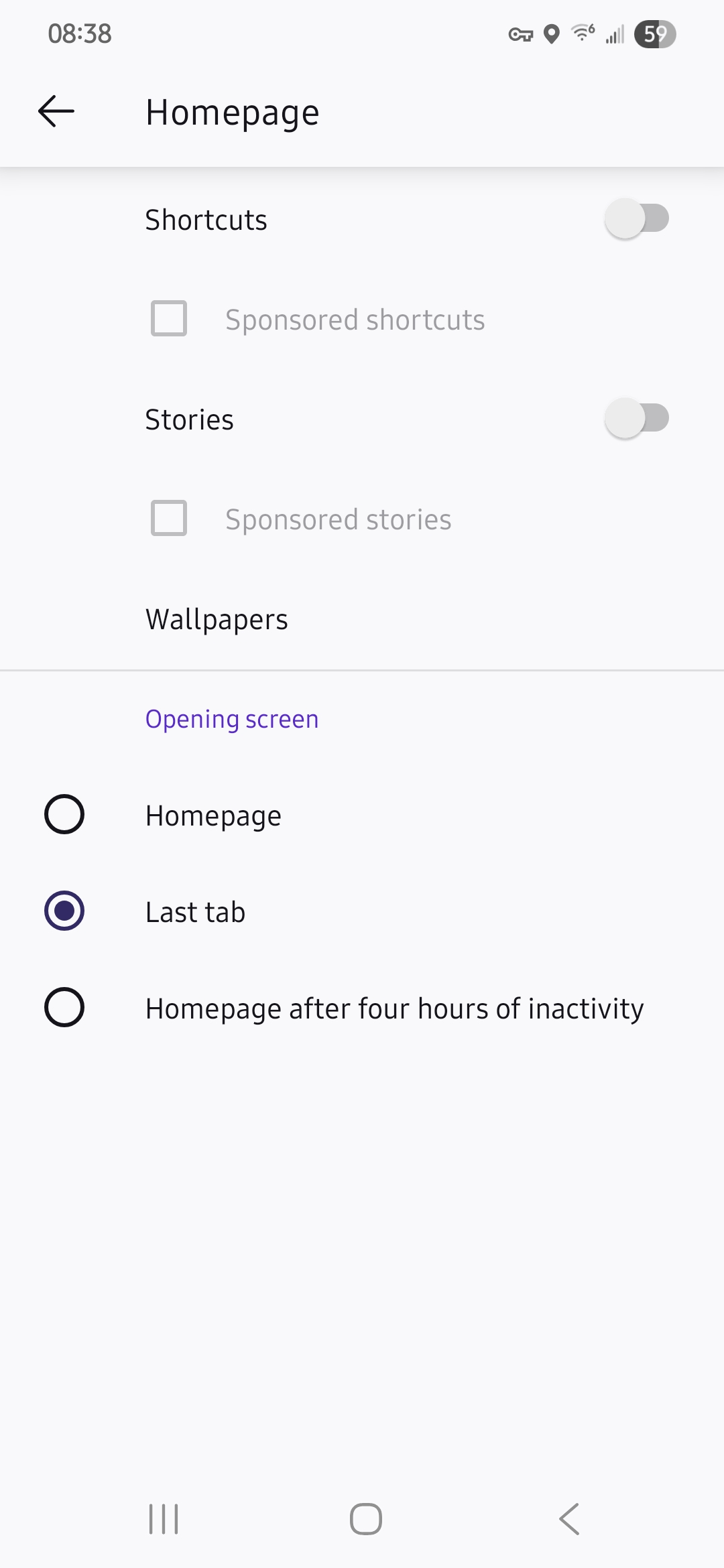Viewport: 724px width, 1568px height.
Task: Open Wallpapers settings
Action: [217, 619]
